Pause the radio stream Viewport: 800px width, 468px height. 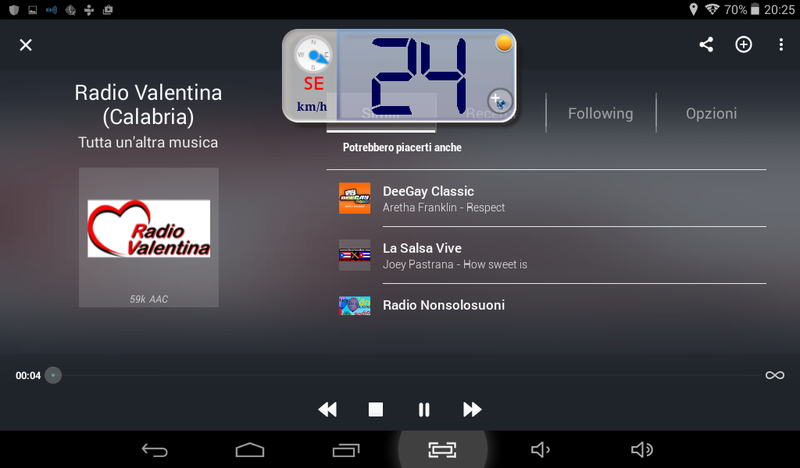[424, 409]
